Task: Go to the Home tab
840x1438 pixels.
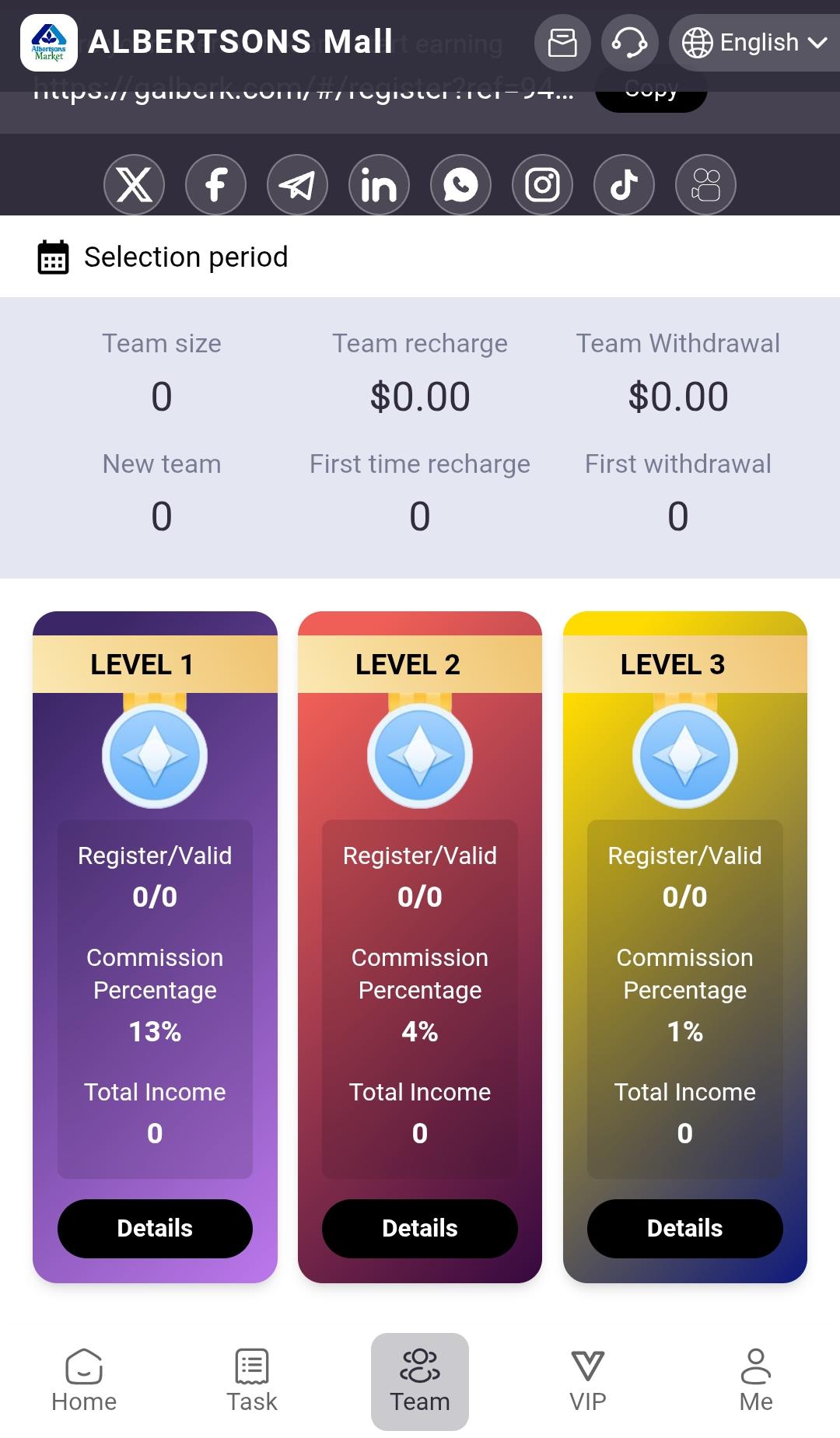Action: coord(84,1381)
